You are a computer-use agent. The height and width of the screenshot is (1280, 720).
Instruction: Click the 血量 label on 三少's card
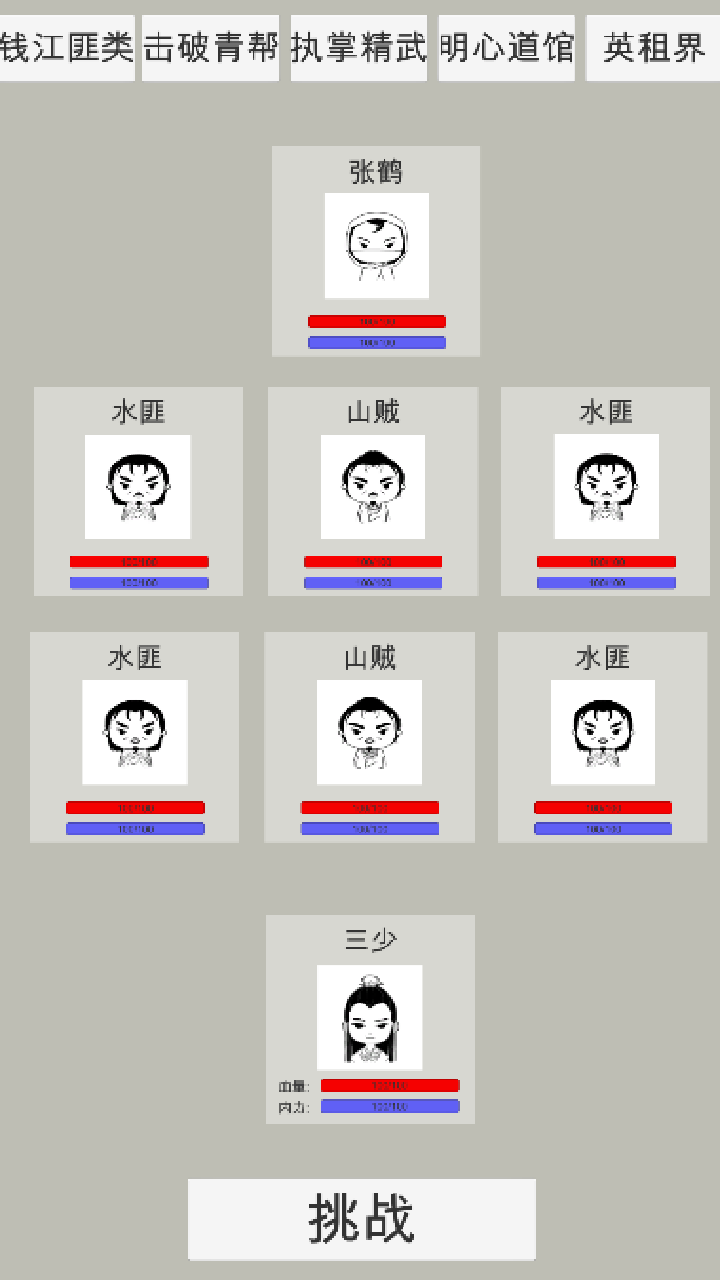coord(291,1085)
